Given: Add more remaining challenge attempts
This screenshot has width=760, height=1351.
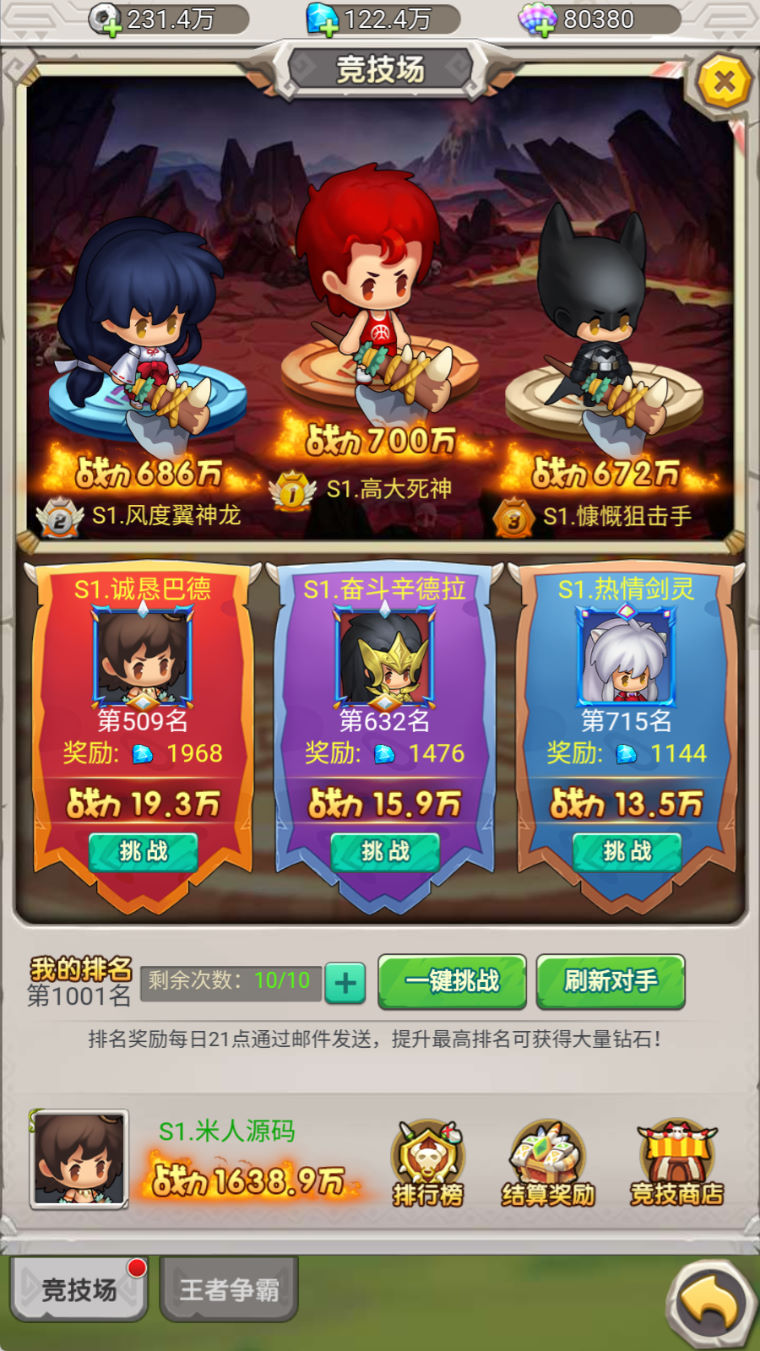Looking at the screenshot, I should (345, 984).
